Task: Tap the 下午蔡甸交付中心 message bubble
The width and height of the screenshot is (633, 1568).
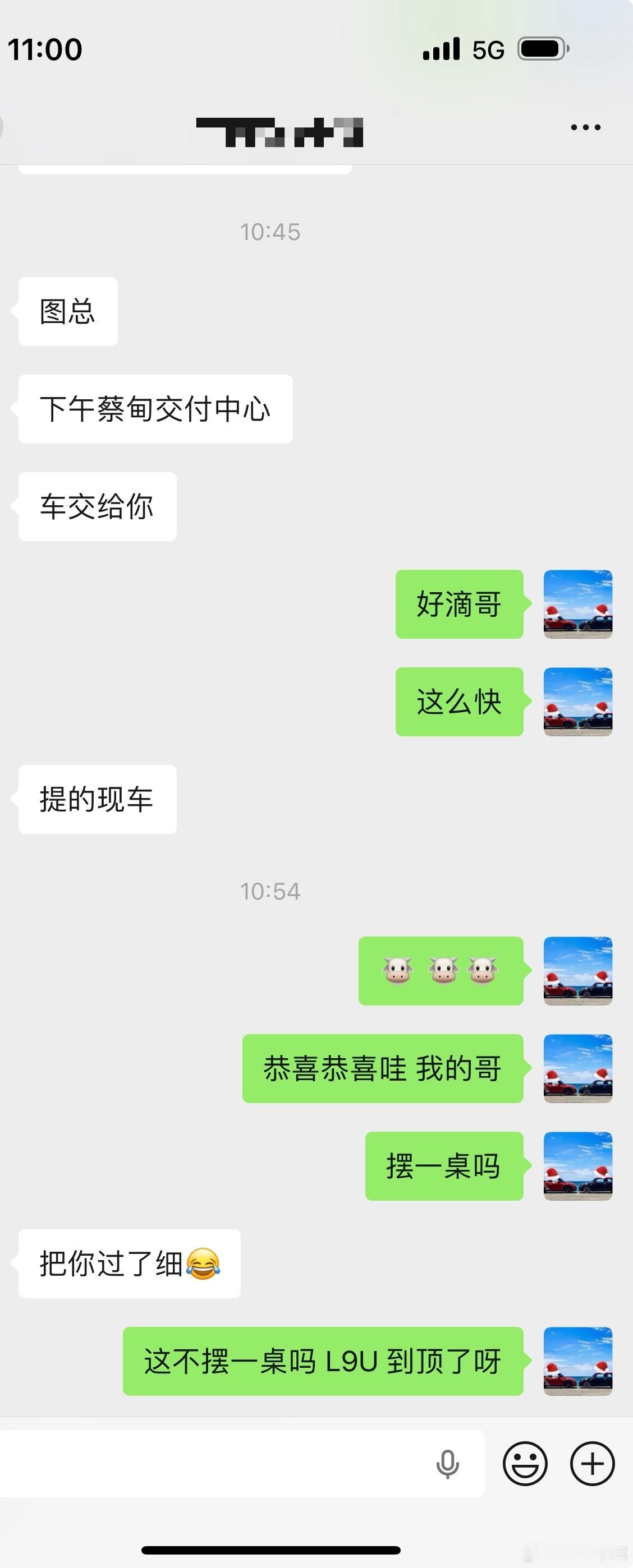Action: click(155, 408)
